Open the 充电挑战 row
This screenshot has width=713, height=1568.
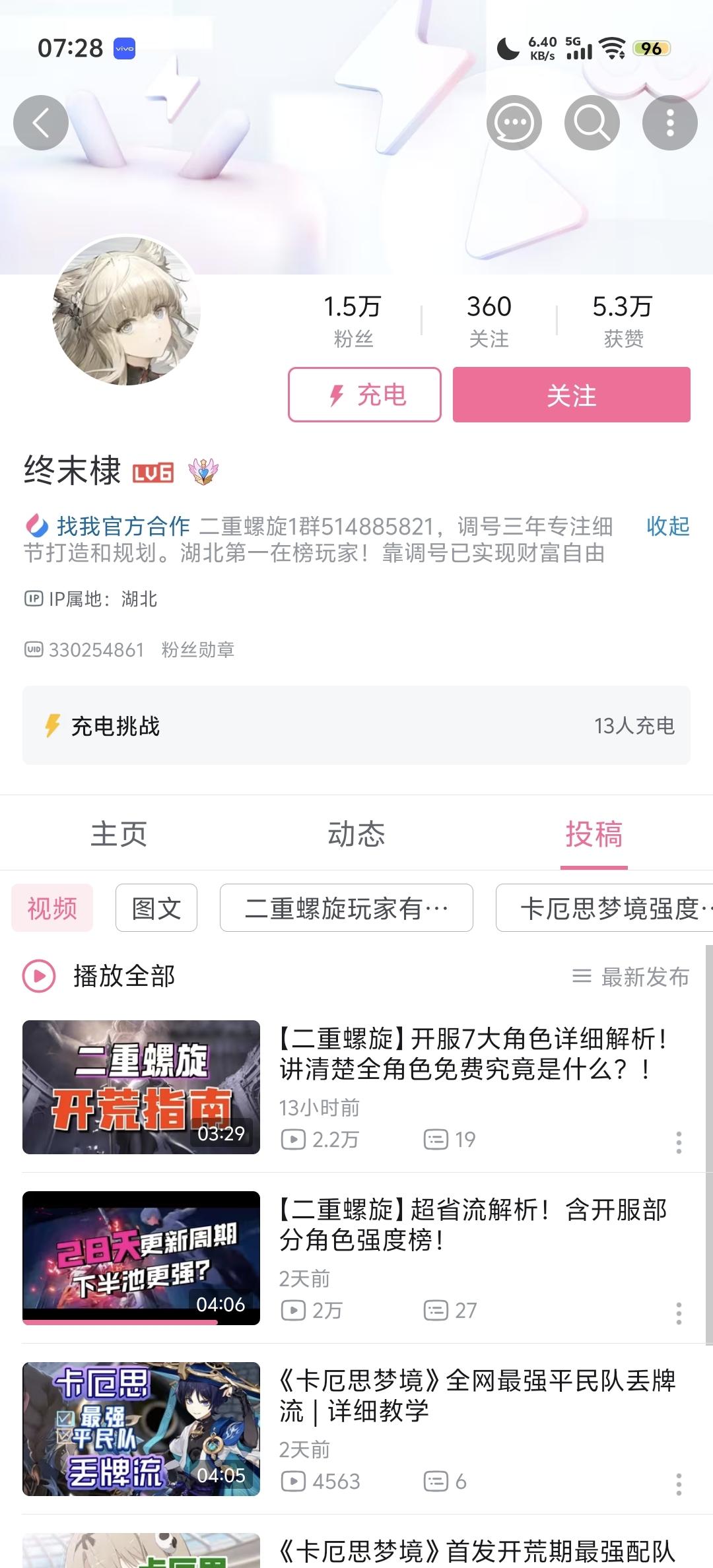356,725
